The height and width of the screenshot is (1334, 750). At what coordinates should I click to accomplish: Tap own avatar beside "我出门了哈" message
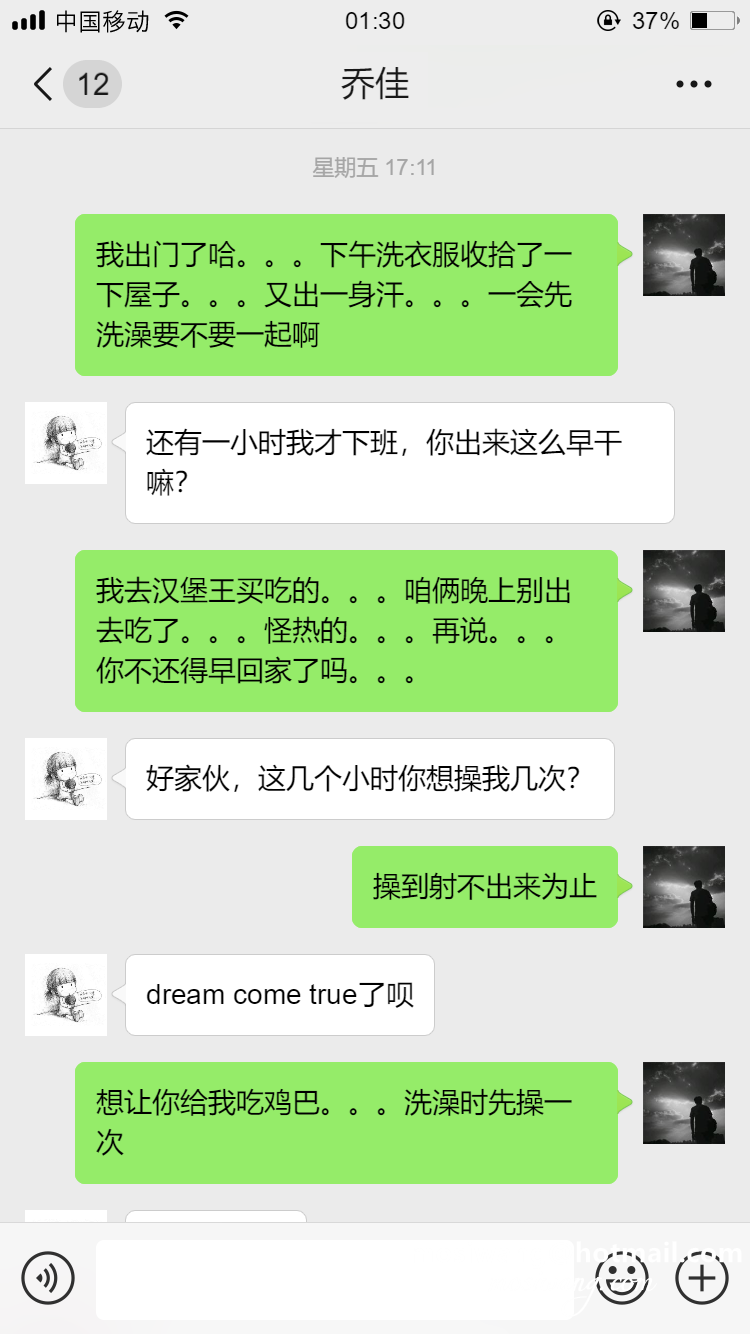pos(684,255)
